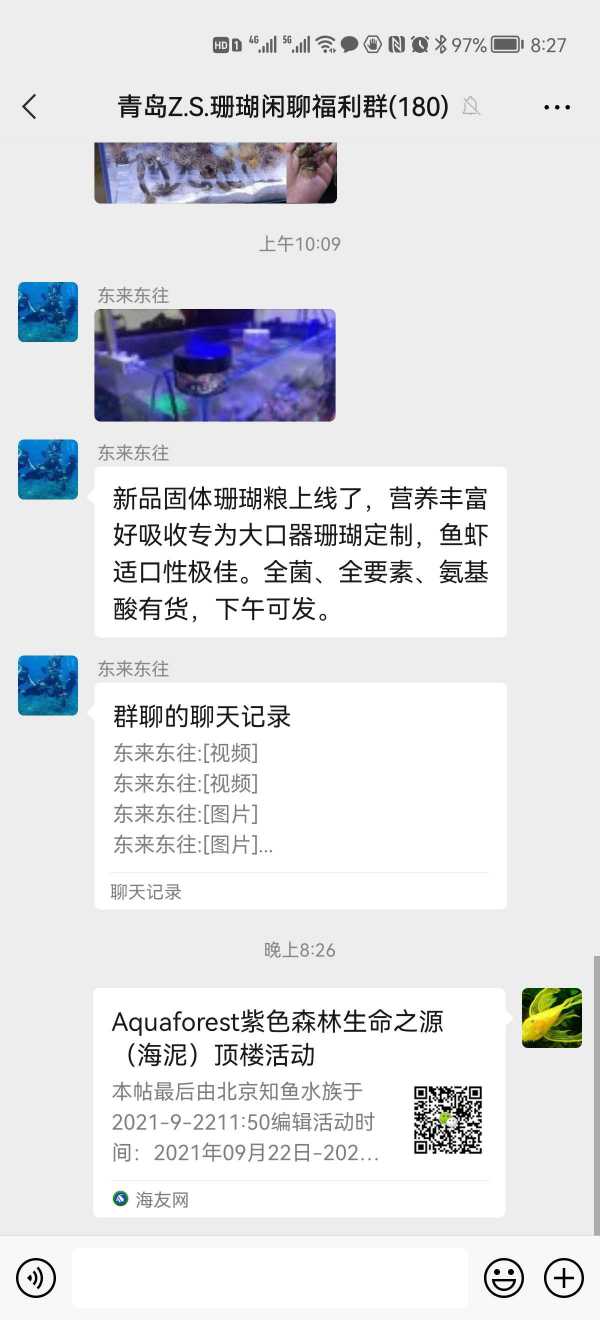Open your own yellow fish avatar
The width and height of the screenshot is (600, 1320).
[x=552, y=1018]
